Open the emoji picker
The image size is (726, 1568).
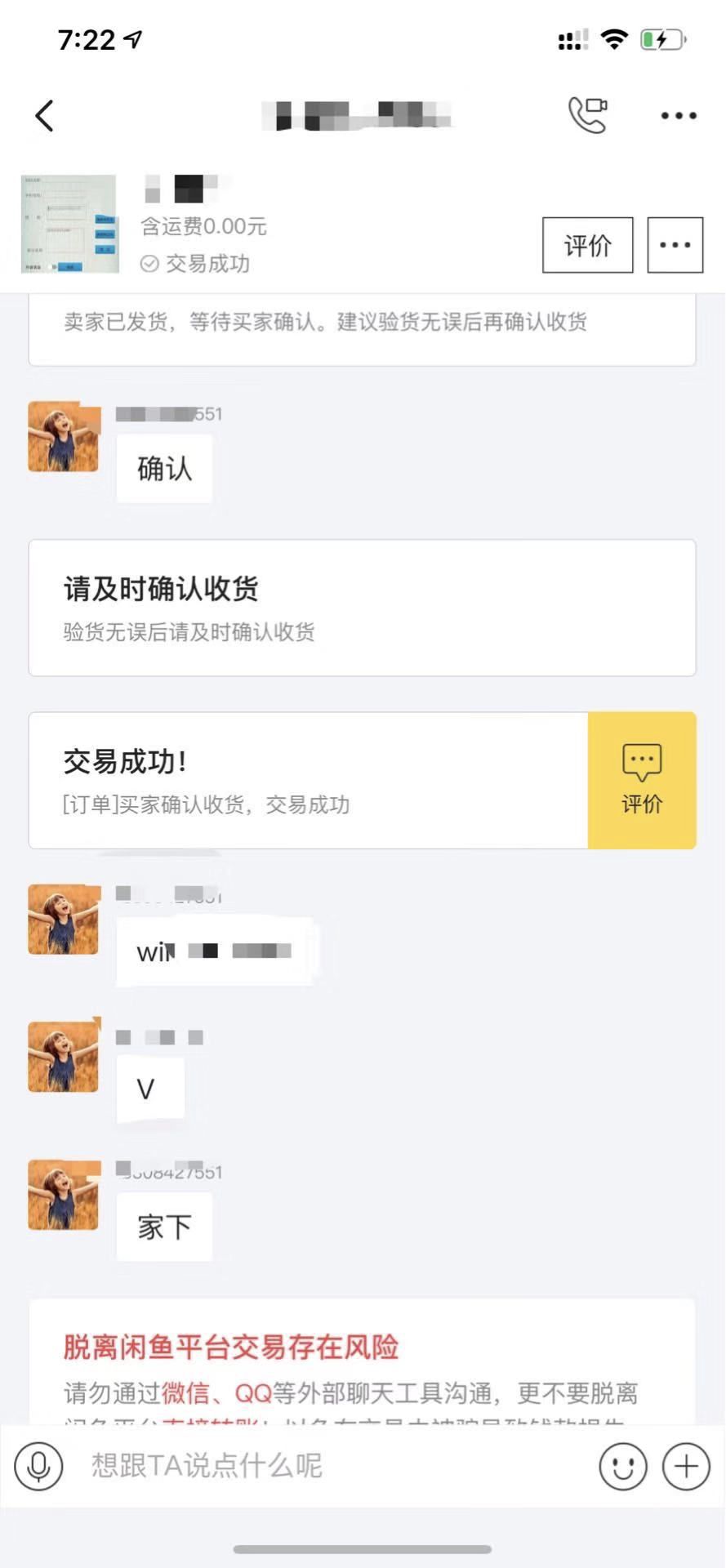pos(622,1466)
